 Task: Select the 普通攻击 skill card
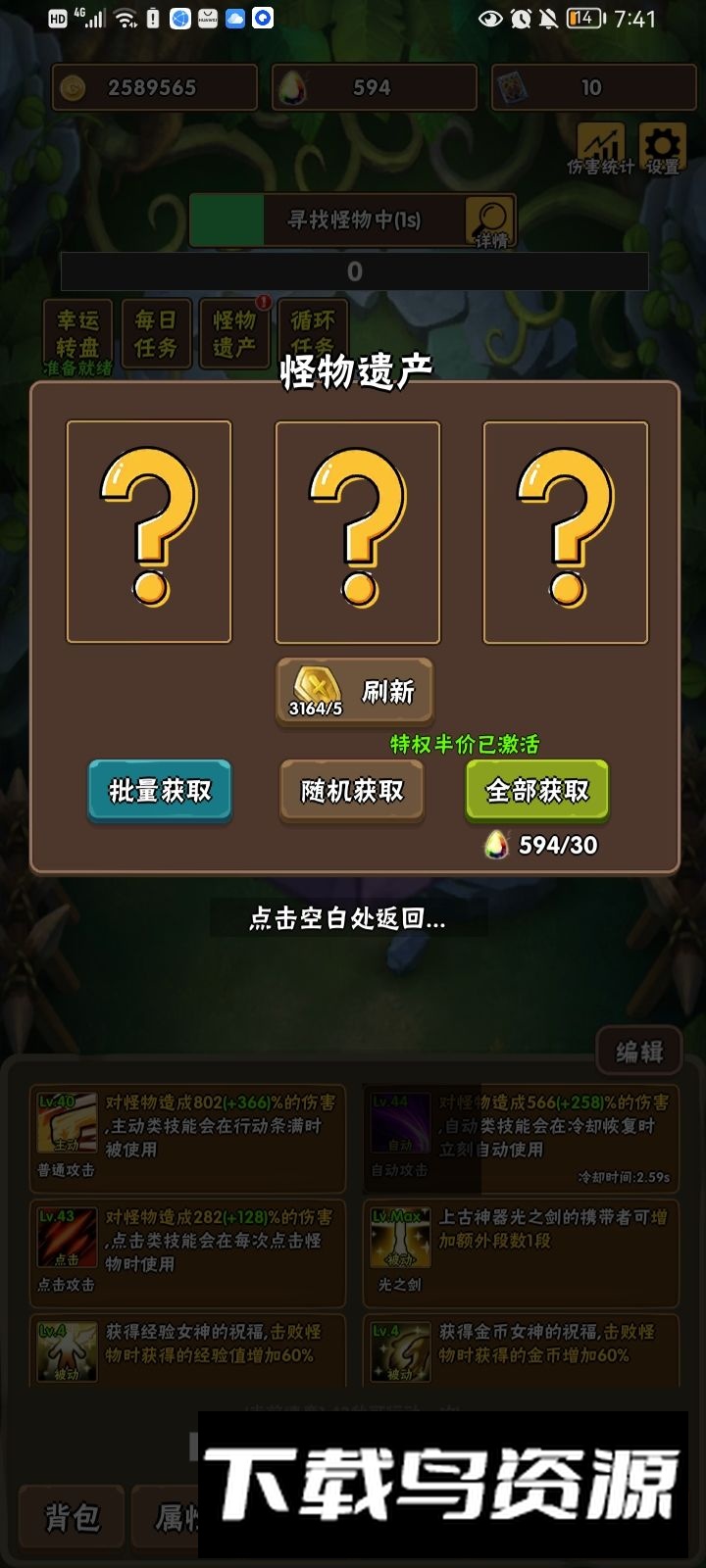coord(187,1137)
